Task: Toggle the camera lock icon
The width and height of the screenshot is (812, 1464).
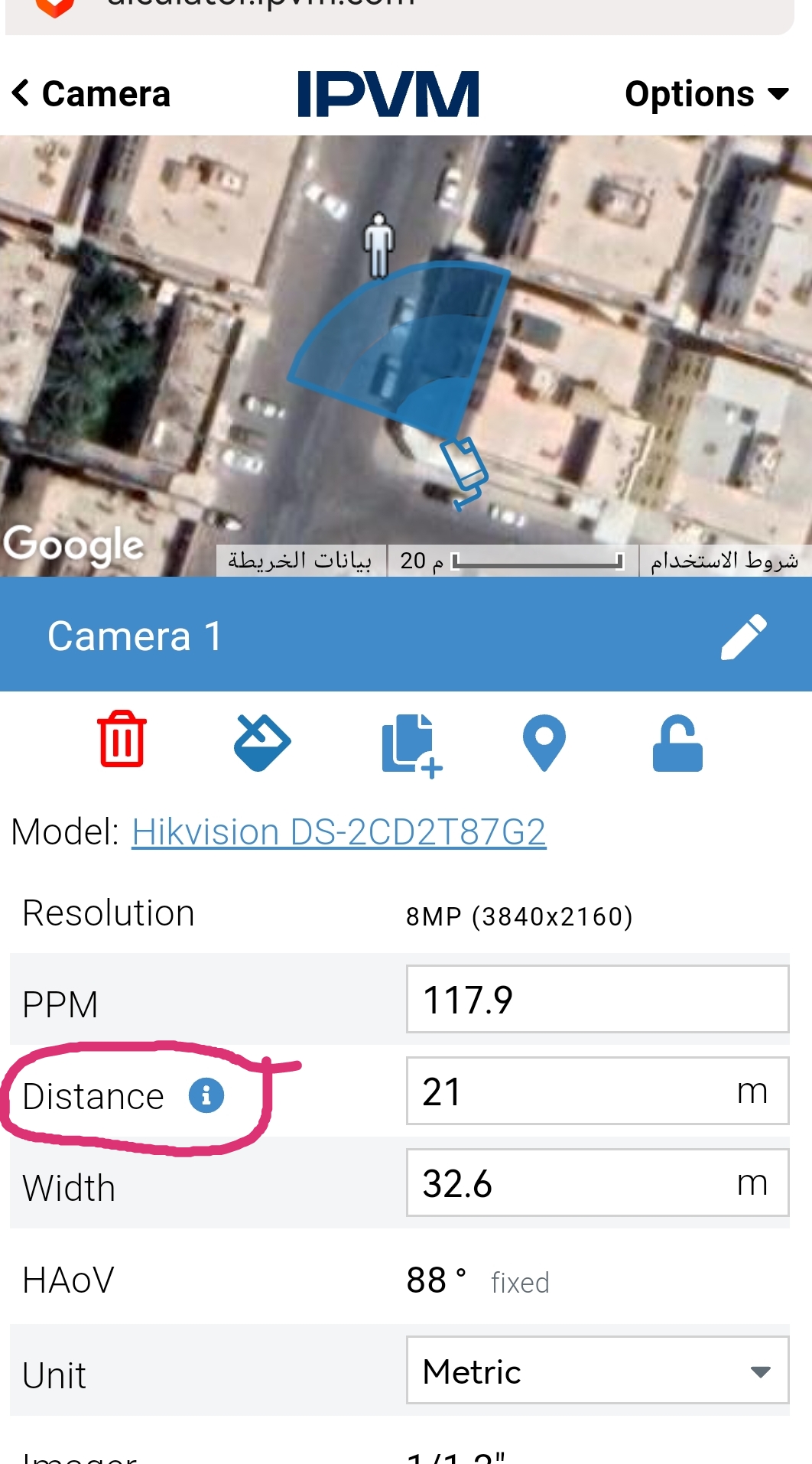Action: pos(677,743)
